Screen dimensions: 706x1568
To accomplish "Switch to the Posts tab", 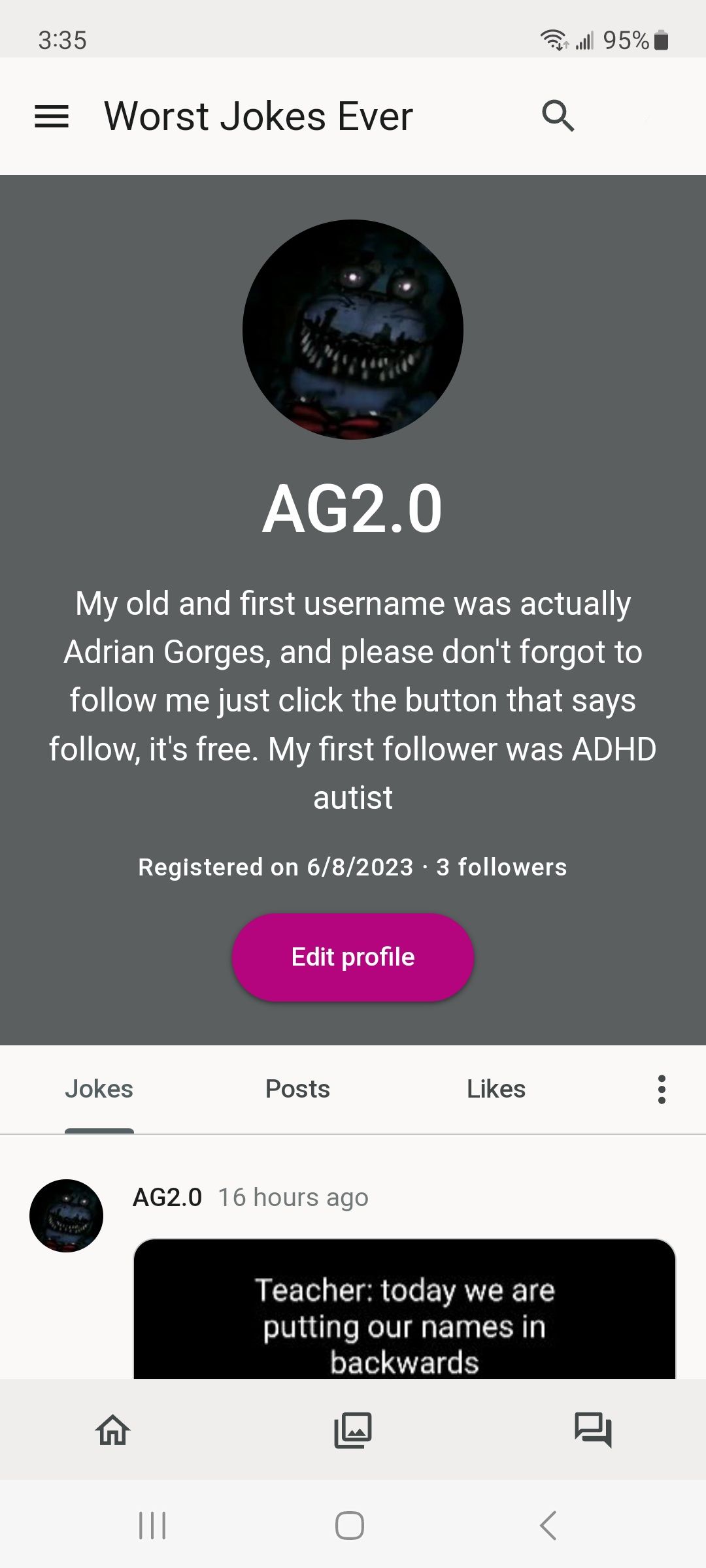I will tap(297, 1089).
